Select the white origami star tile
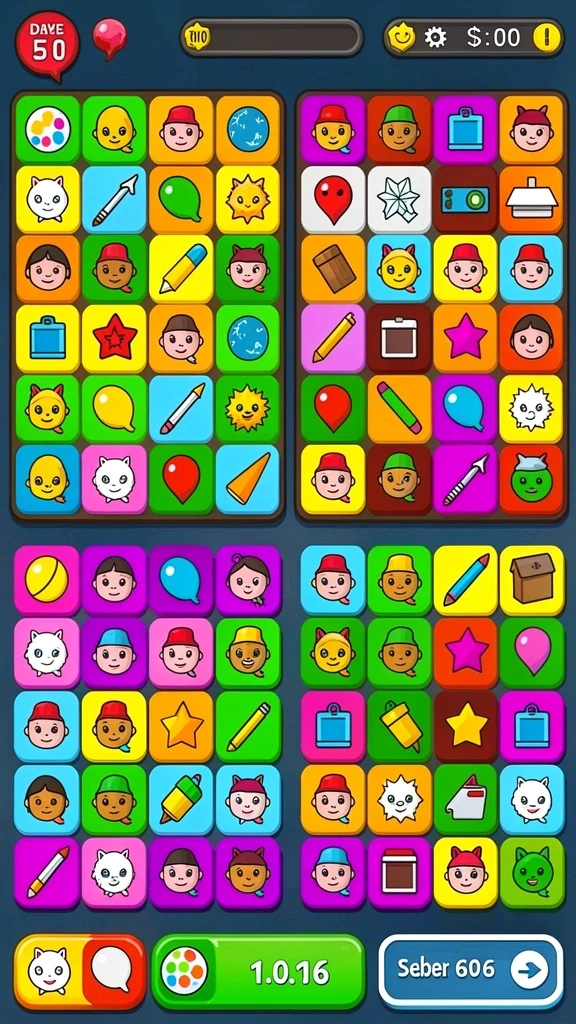The height and width of the screenshot is (1024, 576). tap(399, 199)
